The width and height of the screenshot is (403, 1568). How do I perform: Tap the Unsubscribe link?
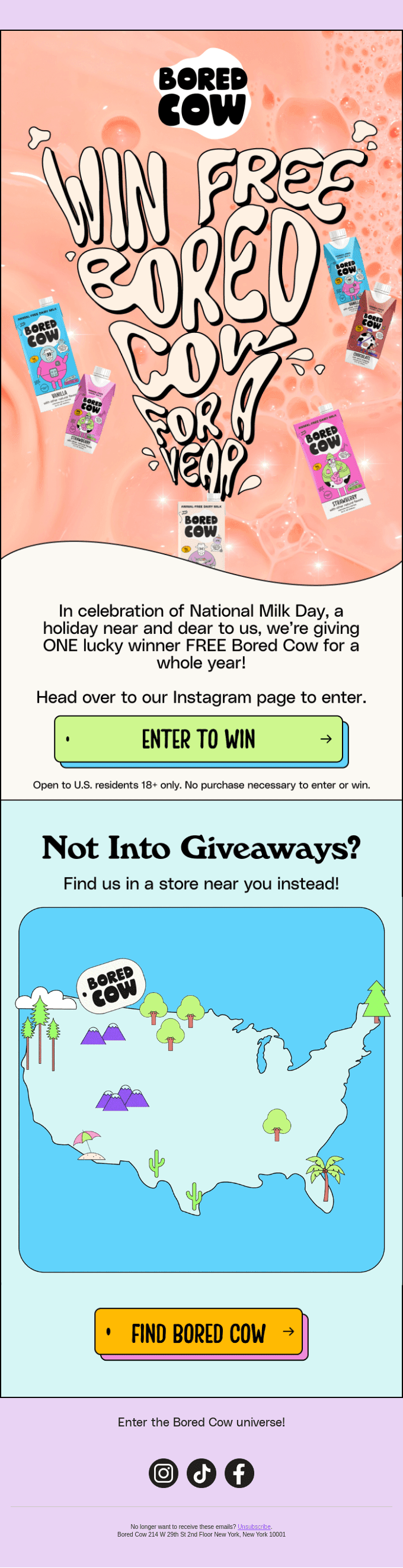[254, 1527]
